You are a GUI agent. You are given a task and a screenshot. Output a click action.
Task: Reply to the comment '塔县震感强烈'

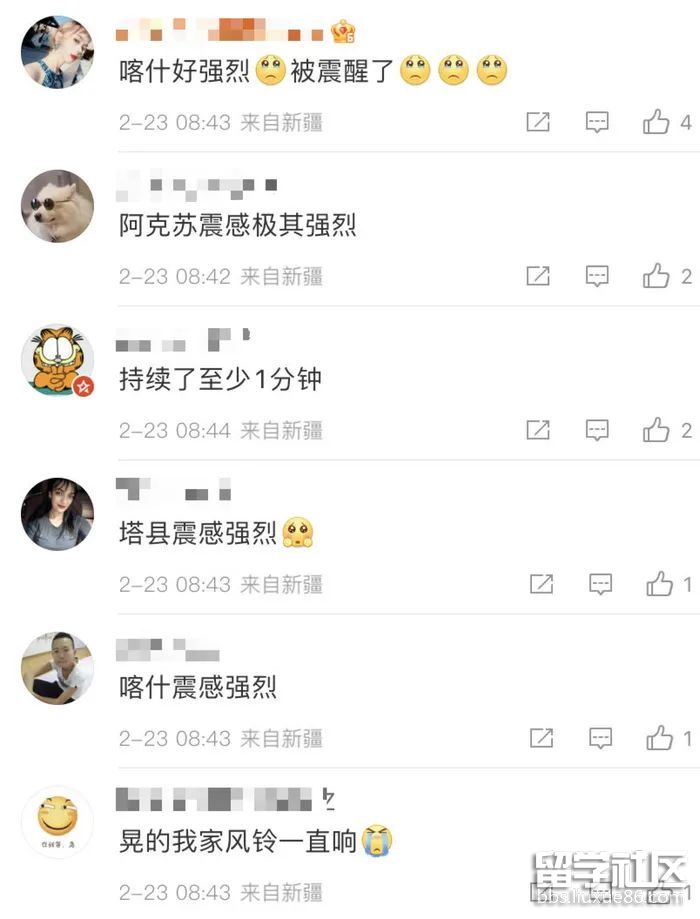(x=600, y=585)
